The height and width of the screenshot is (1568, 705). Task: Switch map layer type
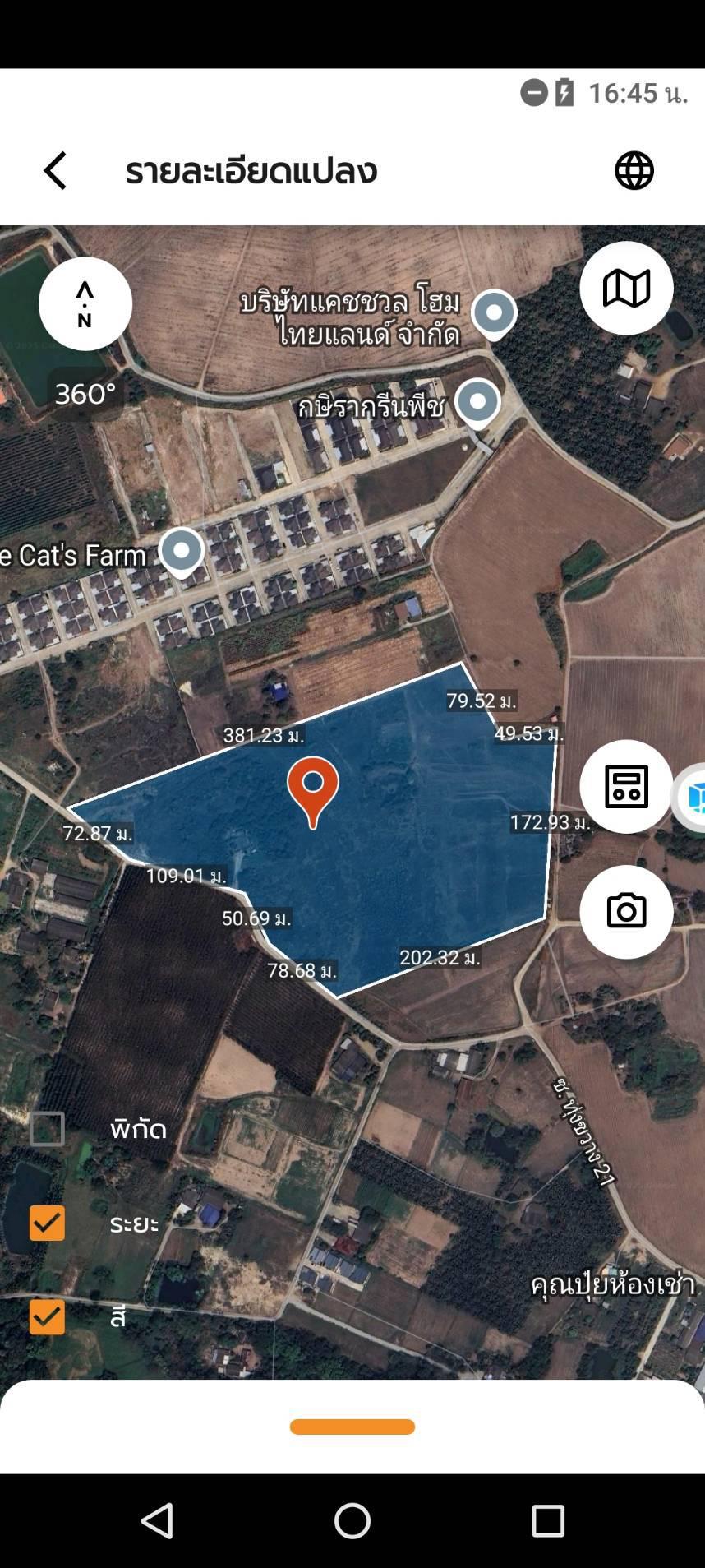626,288
